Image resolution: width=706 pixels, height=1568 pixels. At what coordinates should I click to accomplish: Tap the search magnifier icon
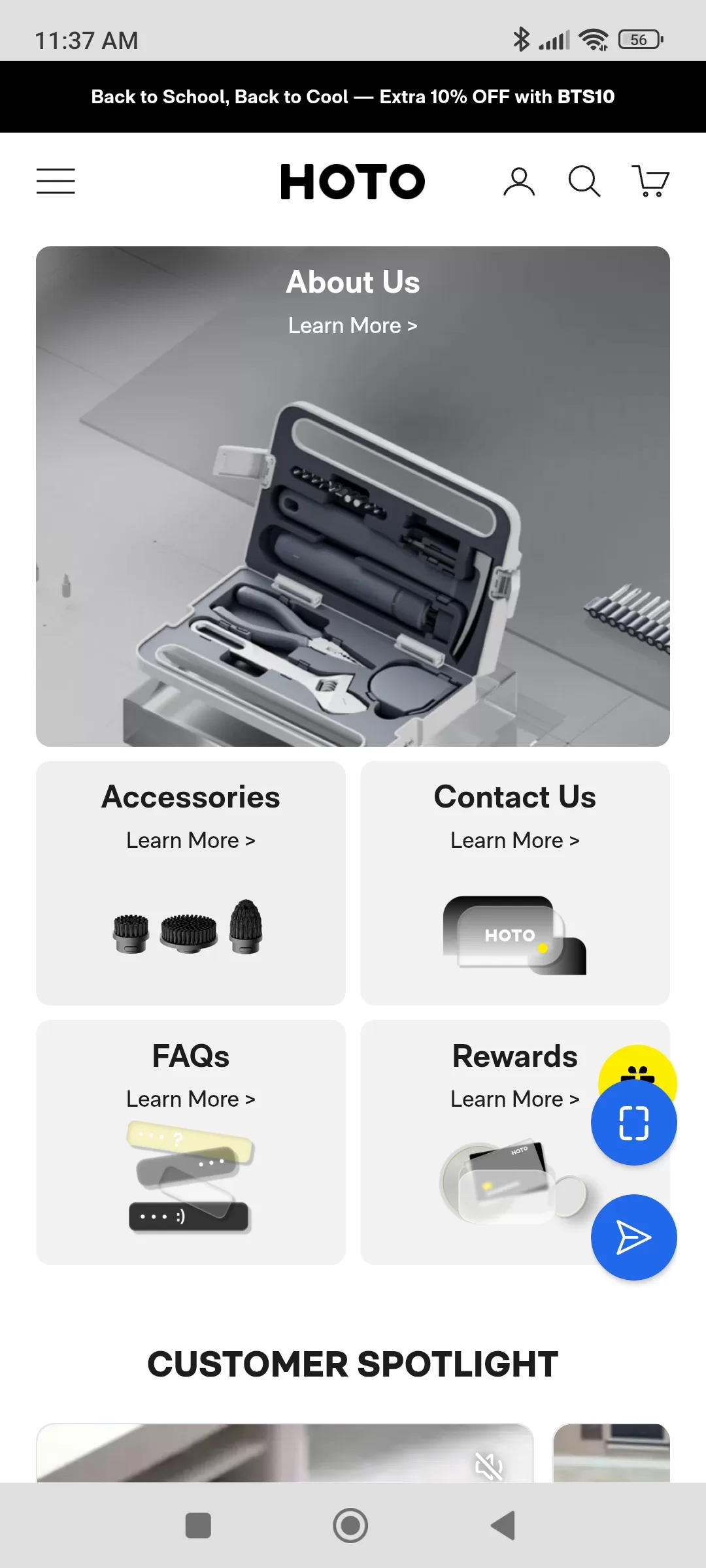click(584, 182)
